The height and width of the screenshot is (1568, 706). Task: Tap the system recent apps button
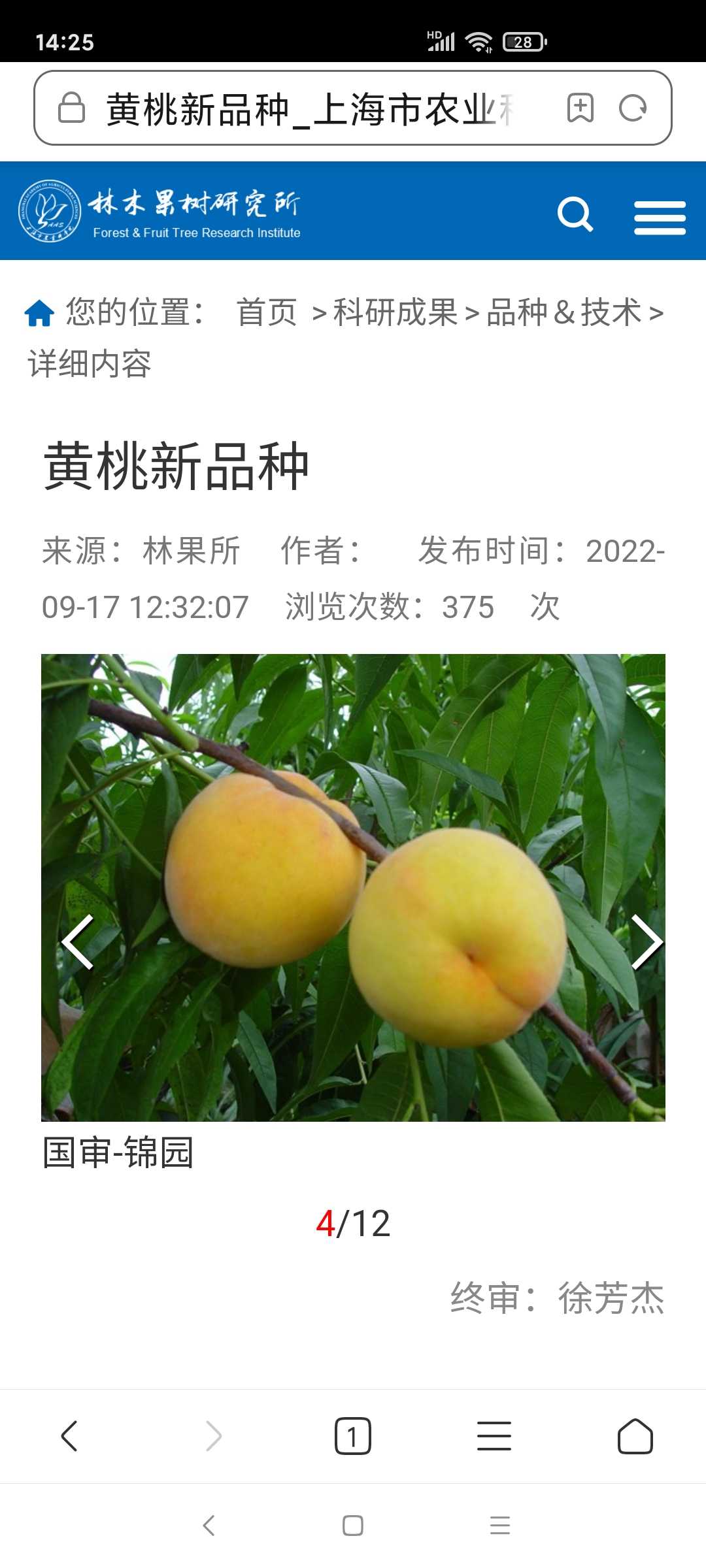[500, 1525]
